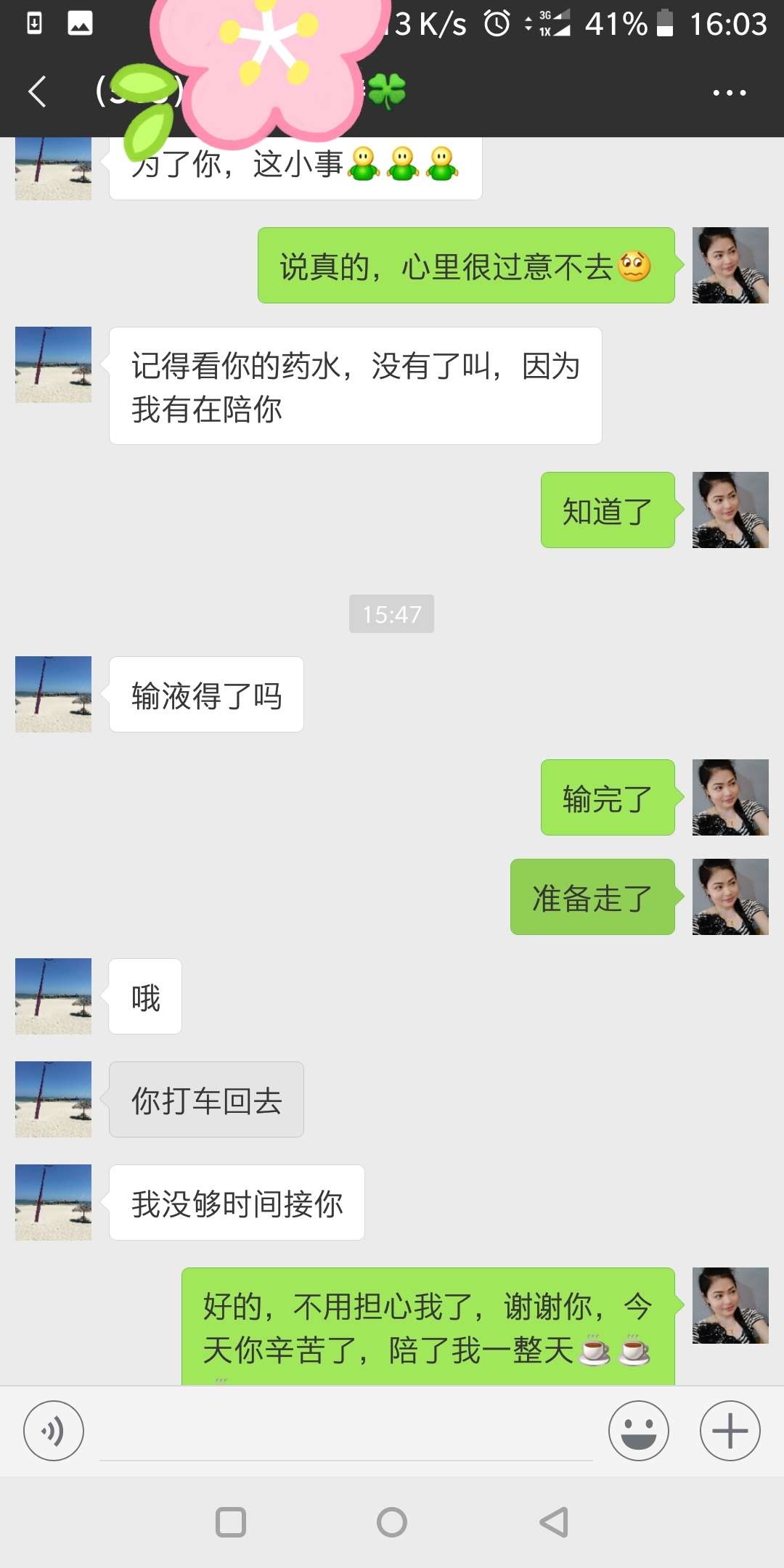Tap the Android back triangle navigation key
This screenshot has width=784, height=1568.
coord(553,1522)
